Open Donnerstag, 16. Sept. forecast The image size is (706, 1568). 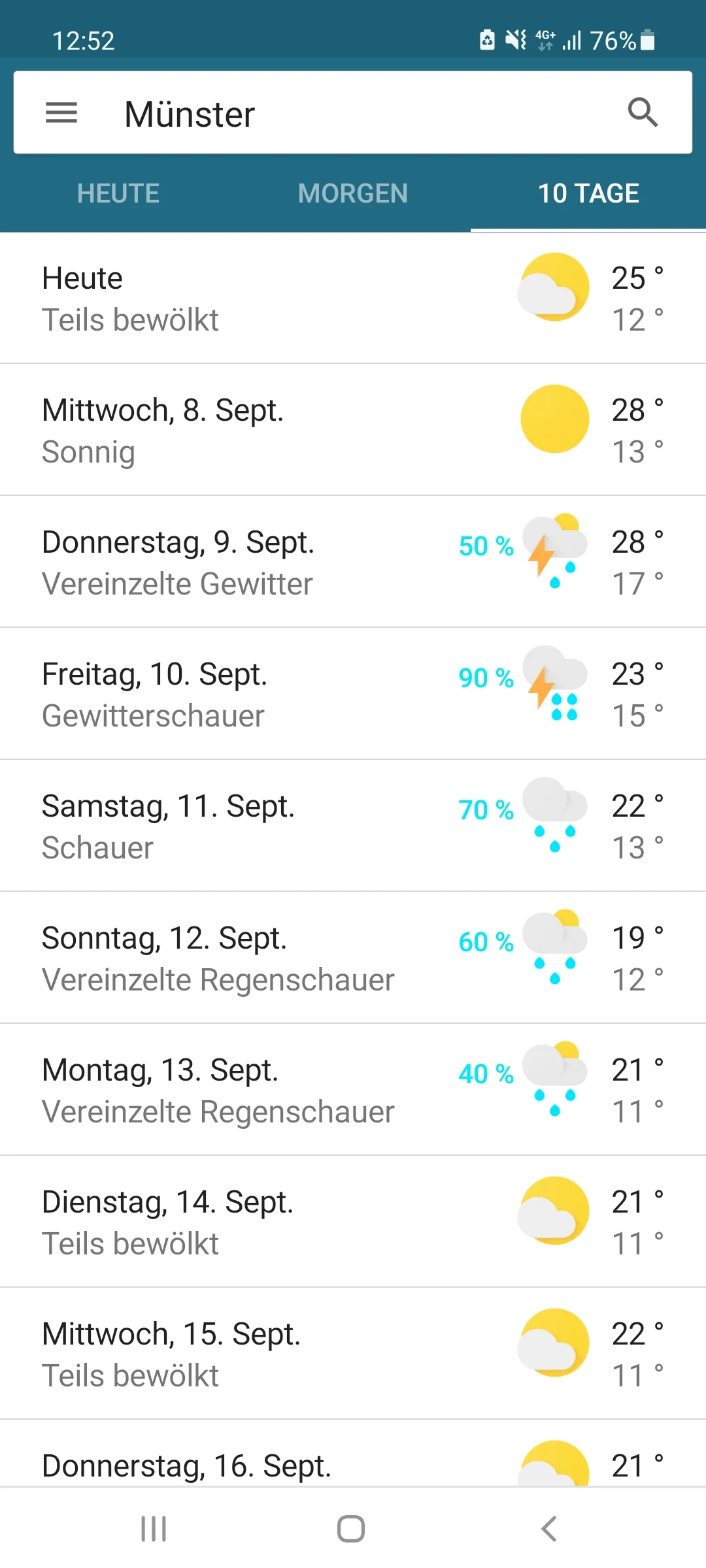click(353, 1465)
